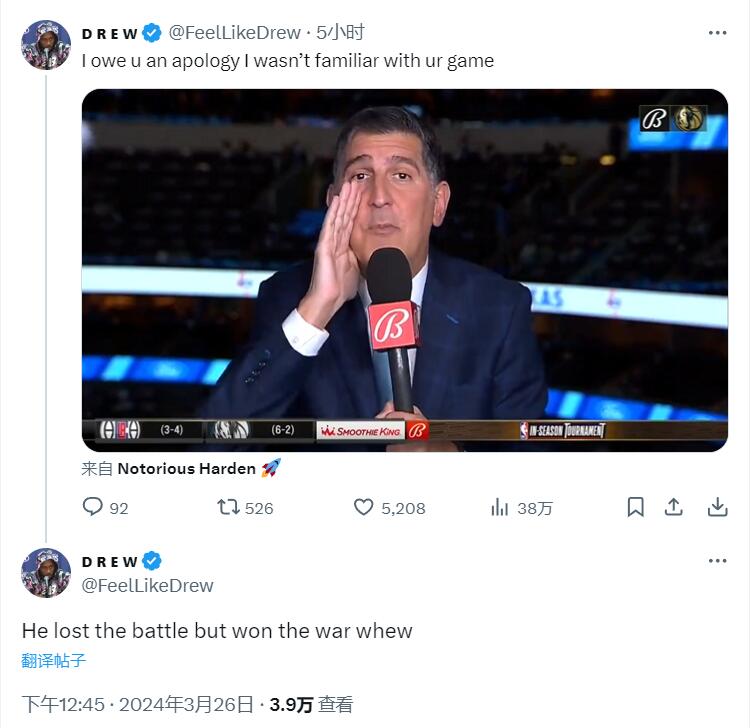Open overflow menu on 'He lost the battle' tweet
Screen dimensions: 751x728
click(x=717, y=561)
